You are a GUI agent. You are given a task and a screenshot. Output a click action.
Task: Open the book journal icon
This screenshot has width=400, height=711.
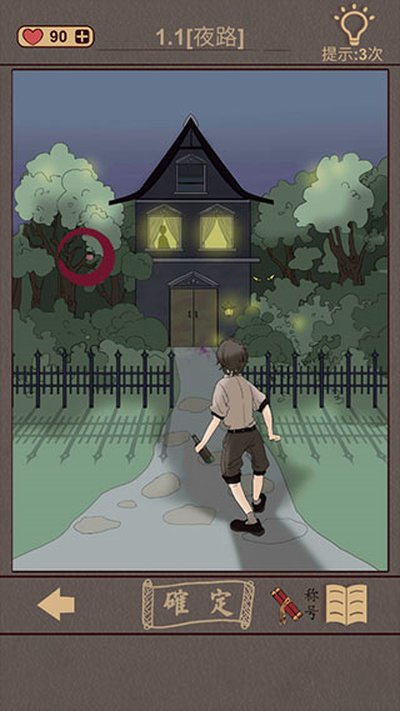[346, 604]
